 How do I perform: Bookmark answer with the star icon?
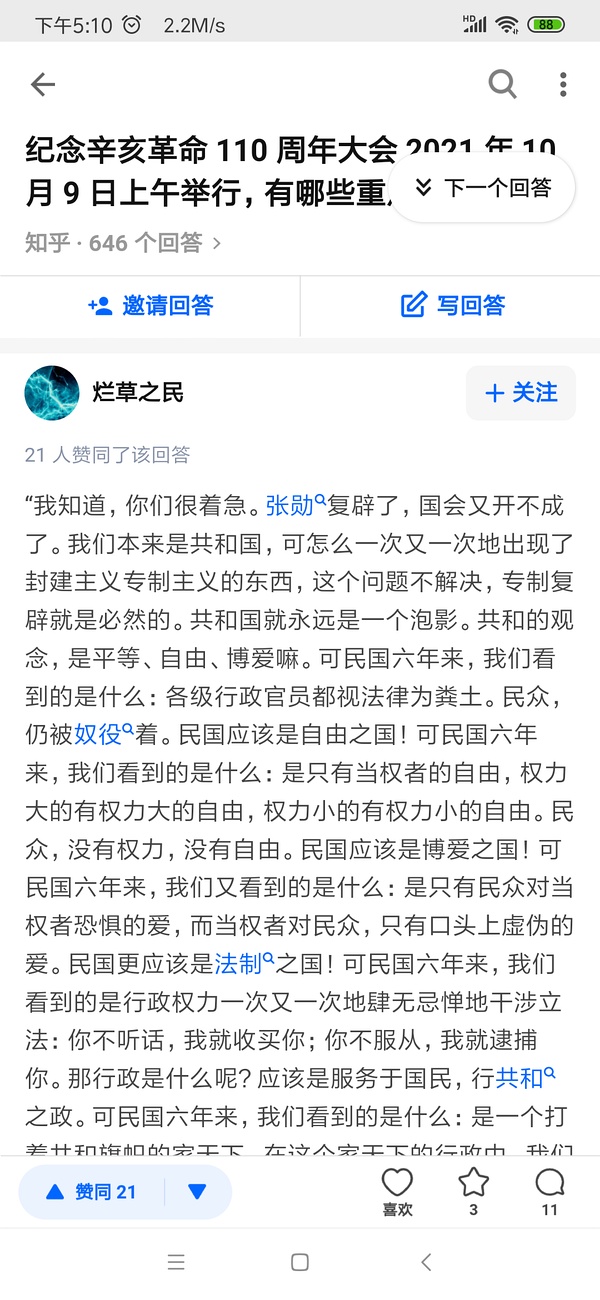pyautogui.click(x=473, y=1190)
